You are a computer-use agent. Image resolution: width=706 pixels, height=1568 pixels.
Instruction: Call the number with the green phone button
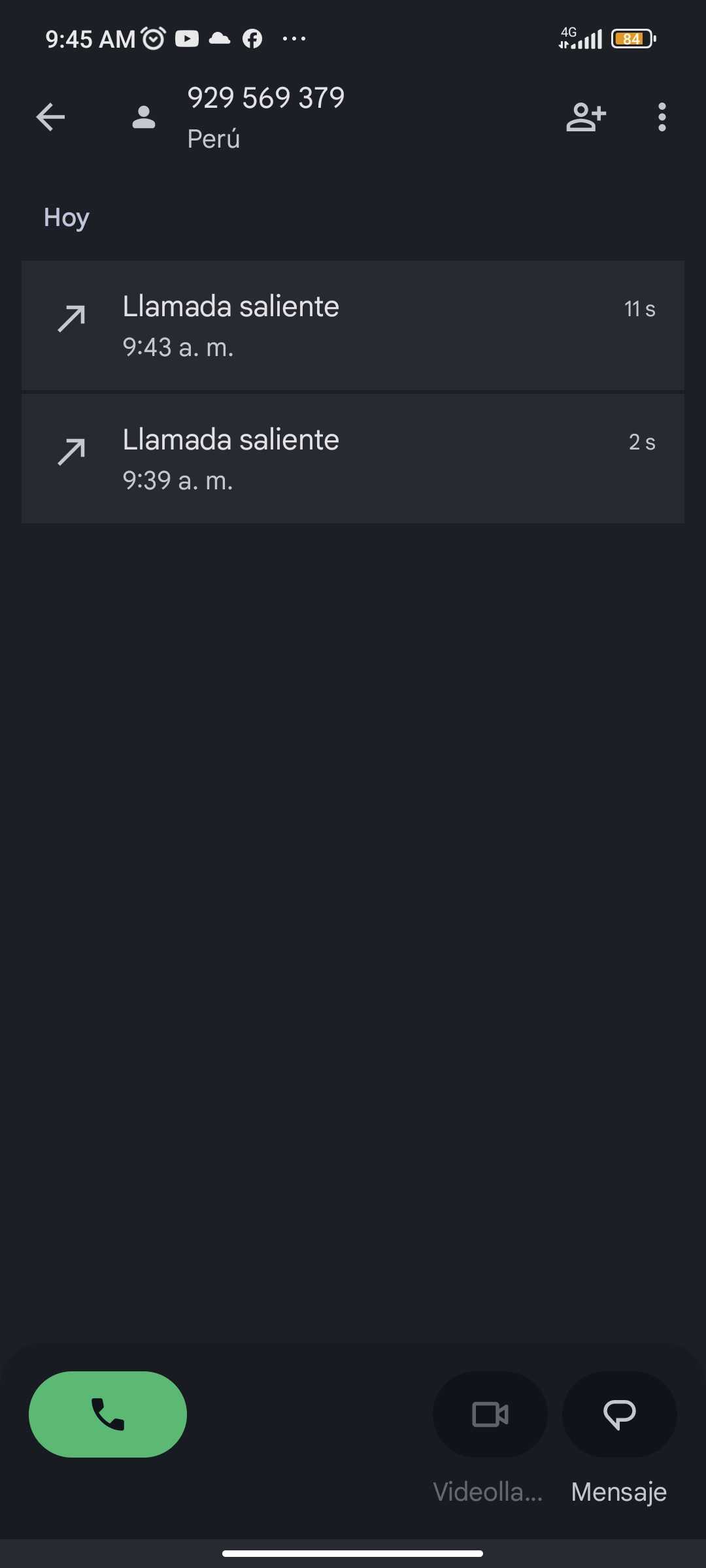click(108, 1414)
